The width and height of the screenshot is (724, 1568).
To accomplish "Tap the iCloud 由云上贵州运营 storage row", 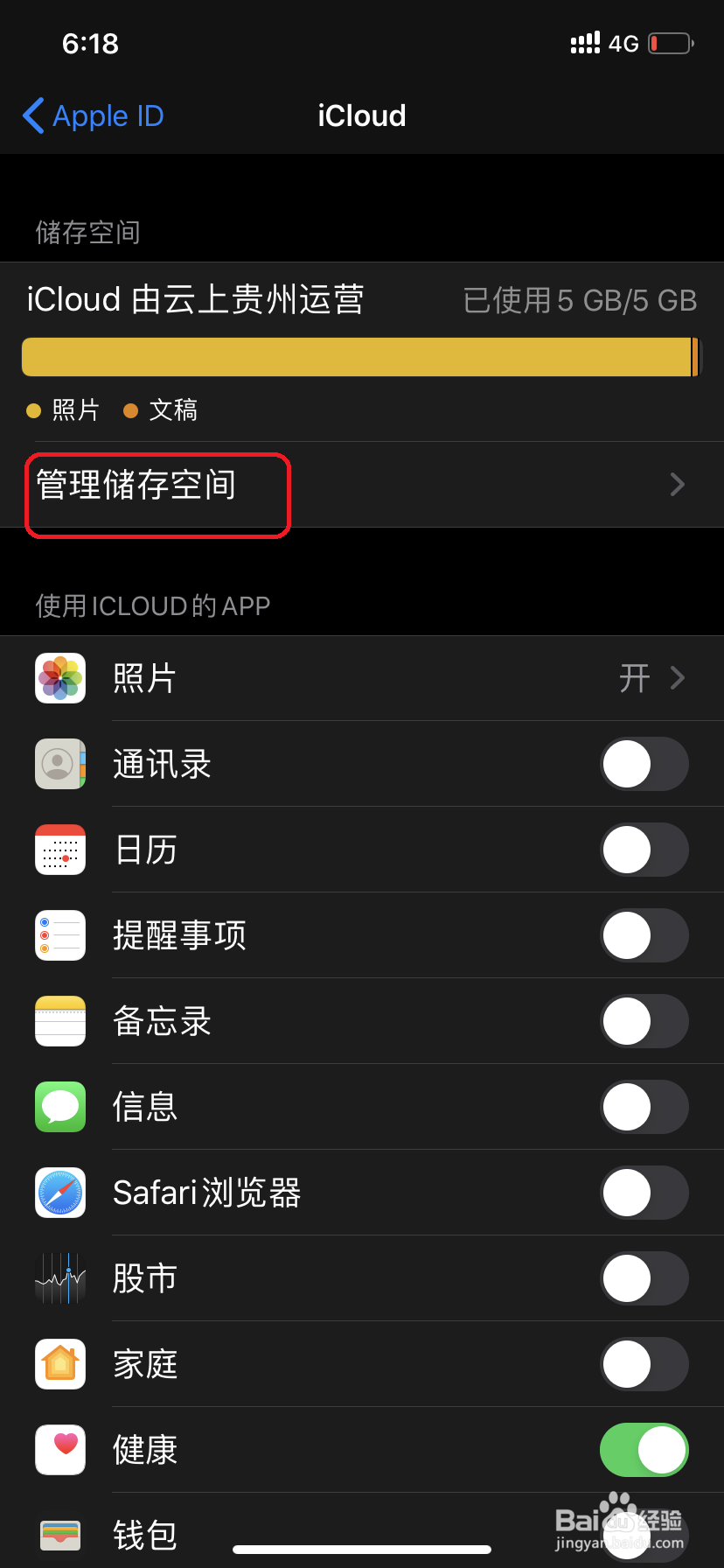I will (x=362, y=299).
